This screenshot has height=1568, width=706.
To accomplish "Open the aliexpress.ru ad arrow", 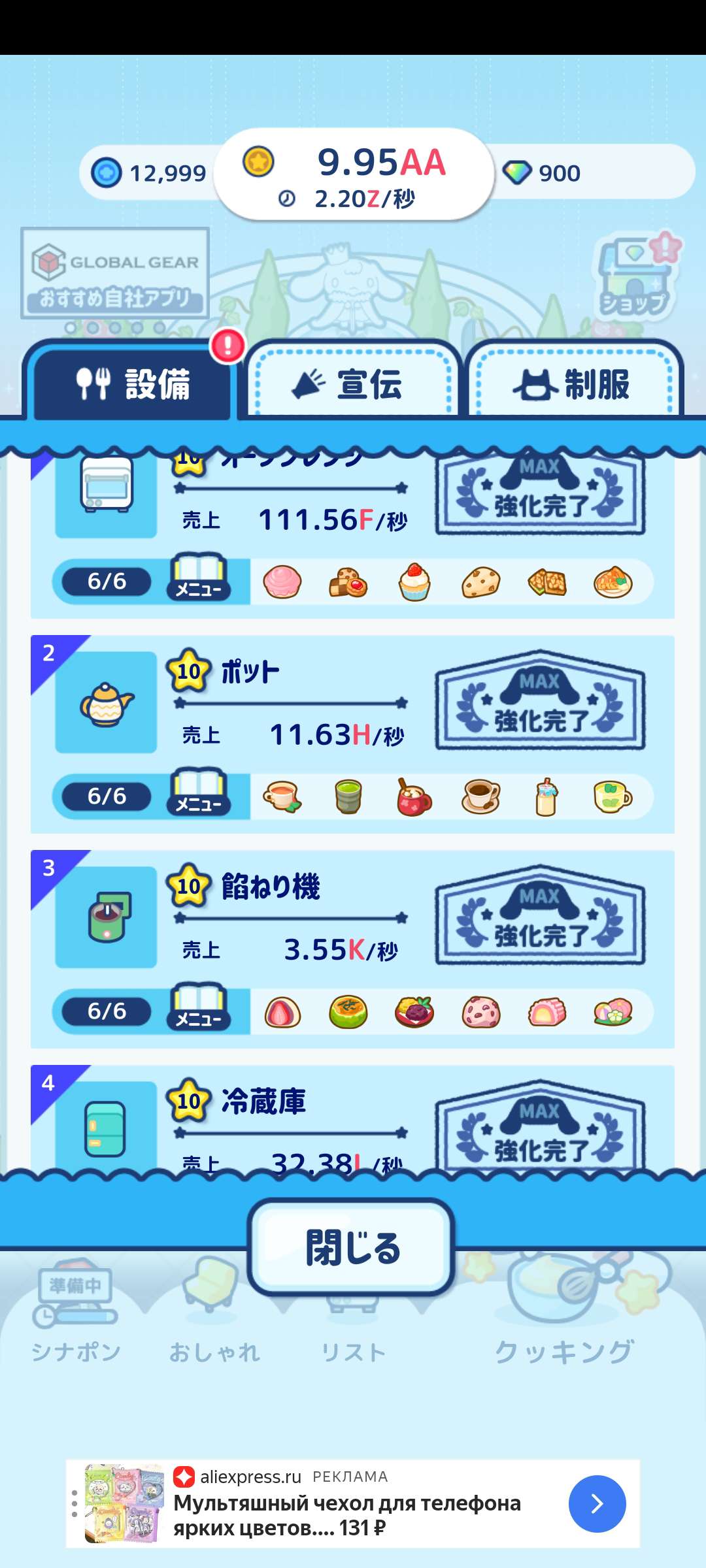I will [x=597, y=1503].
